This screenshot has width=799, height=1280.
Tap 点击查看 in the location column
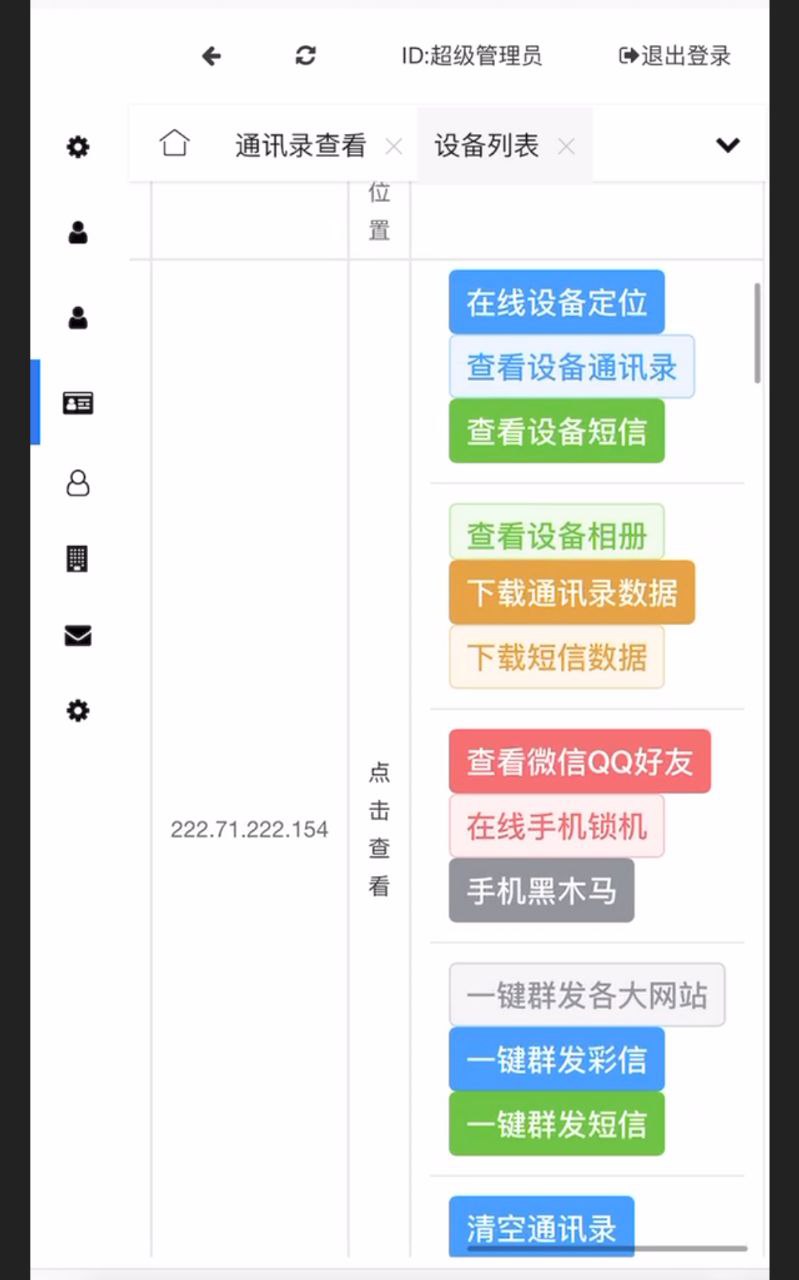[379, 829]
